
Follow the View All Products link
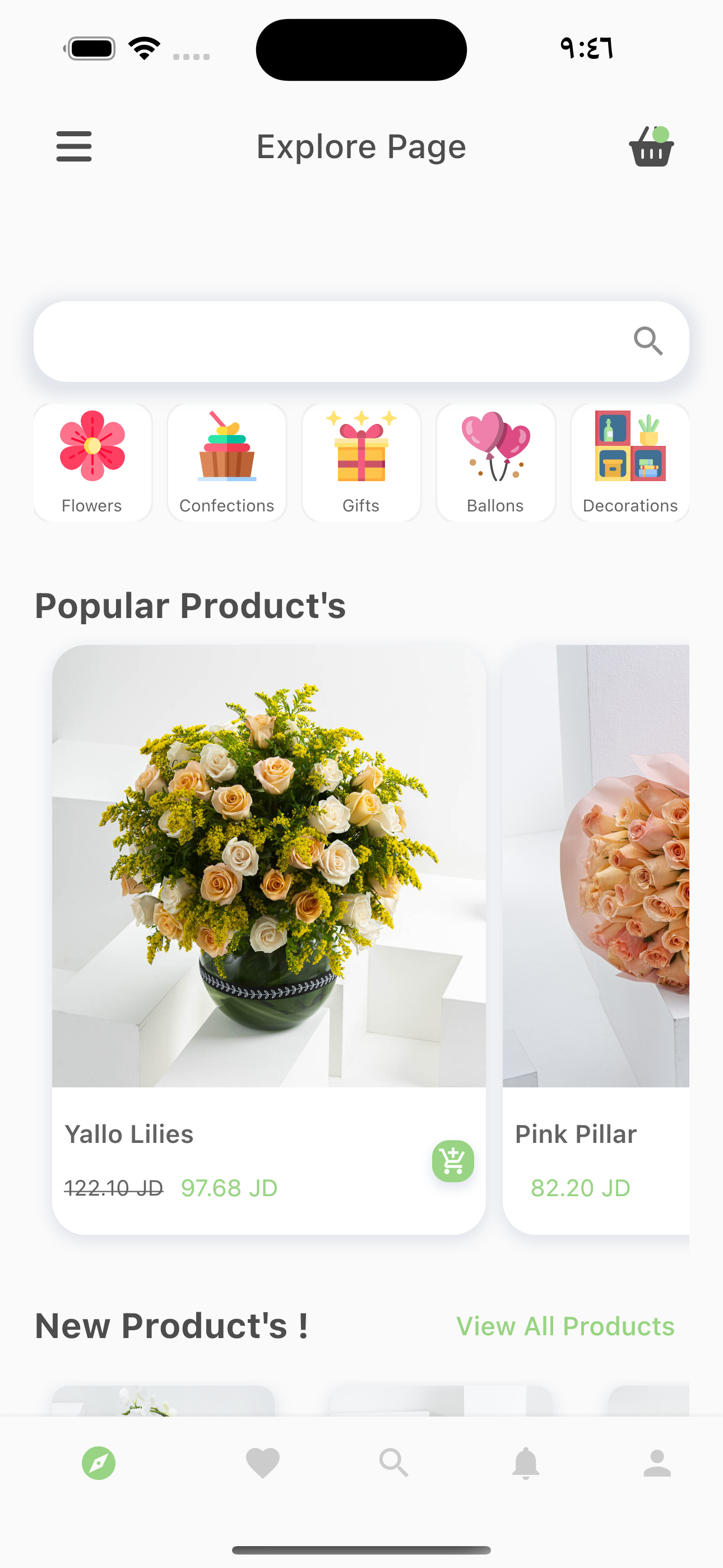tap(566, 1326)
